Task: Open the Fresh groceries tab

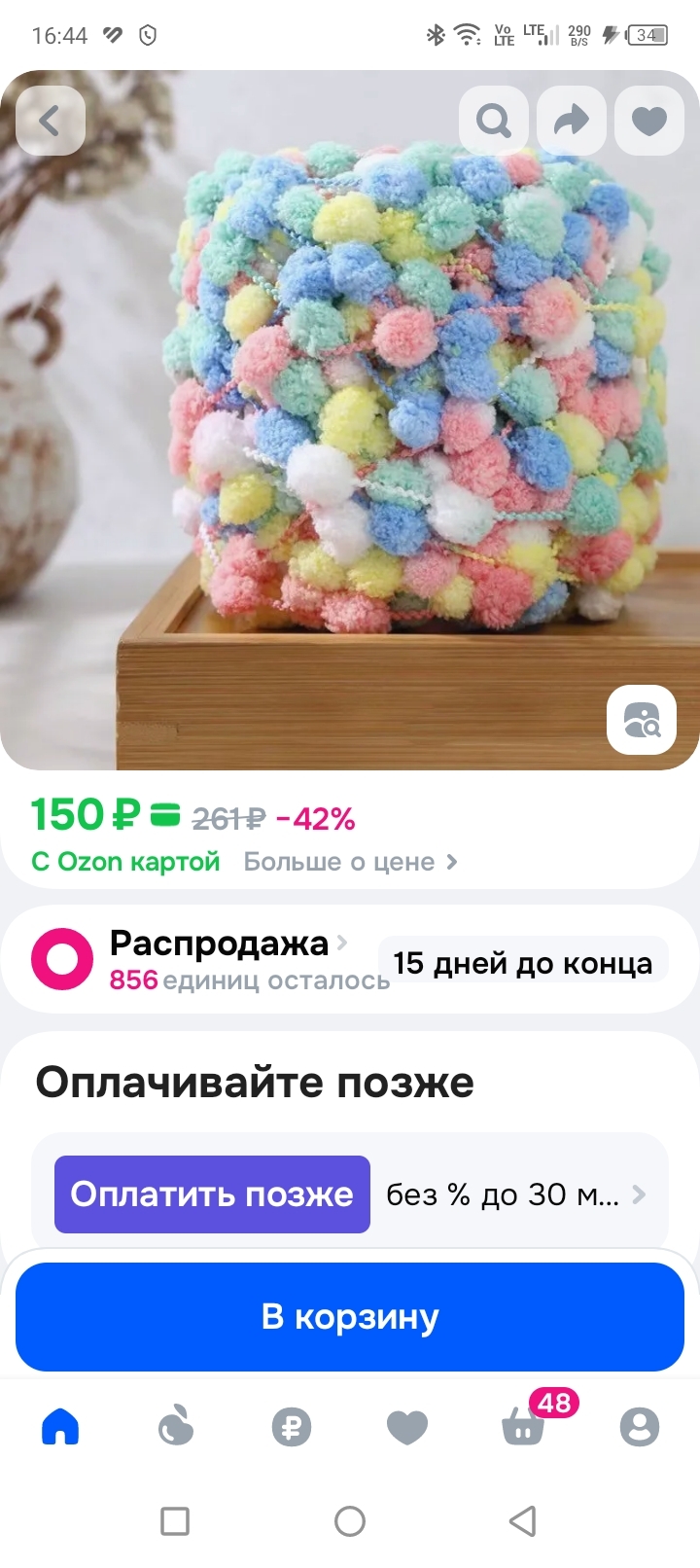Action: 176,1427
